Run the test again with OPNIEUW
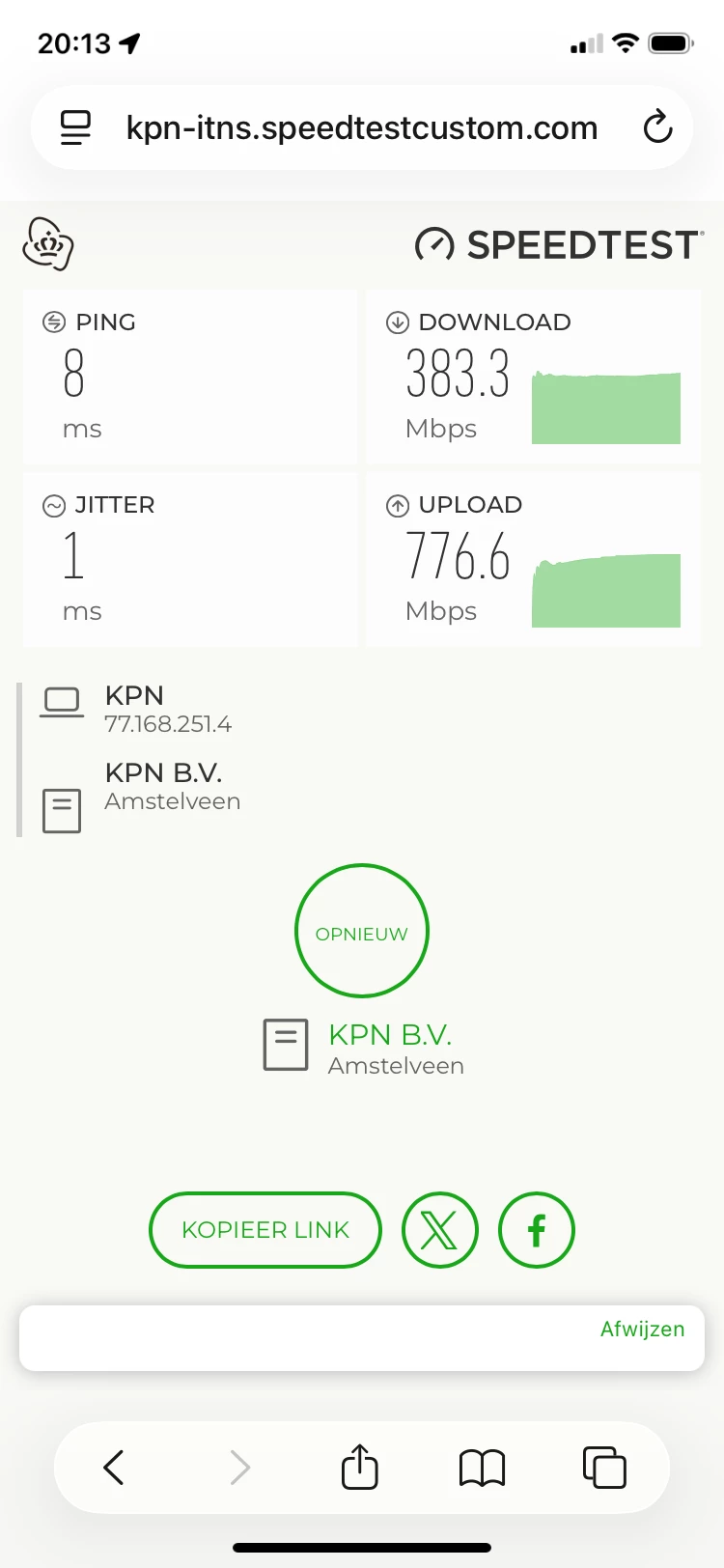724x1568 pixels. pos(362,931)
